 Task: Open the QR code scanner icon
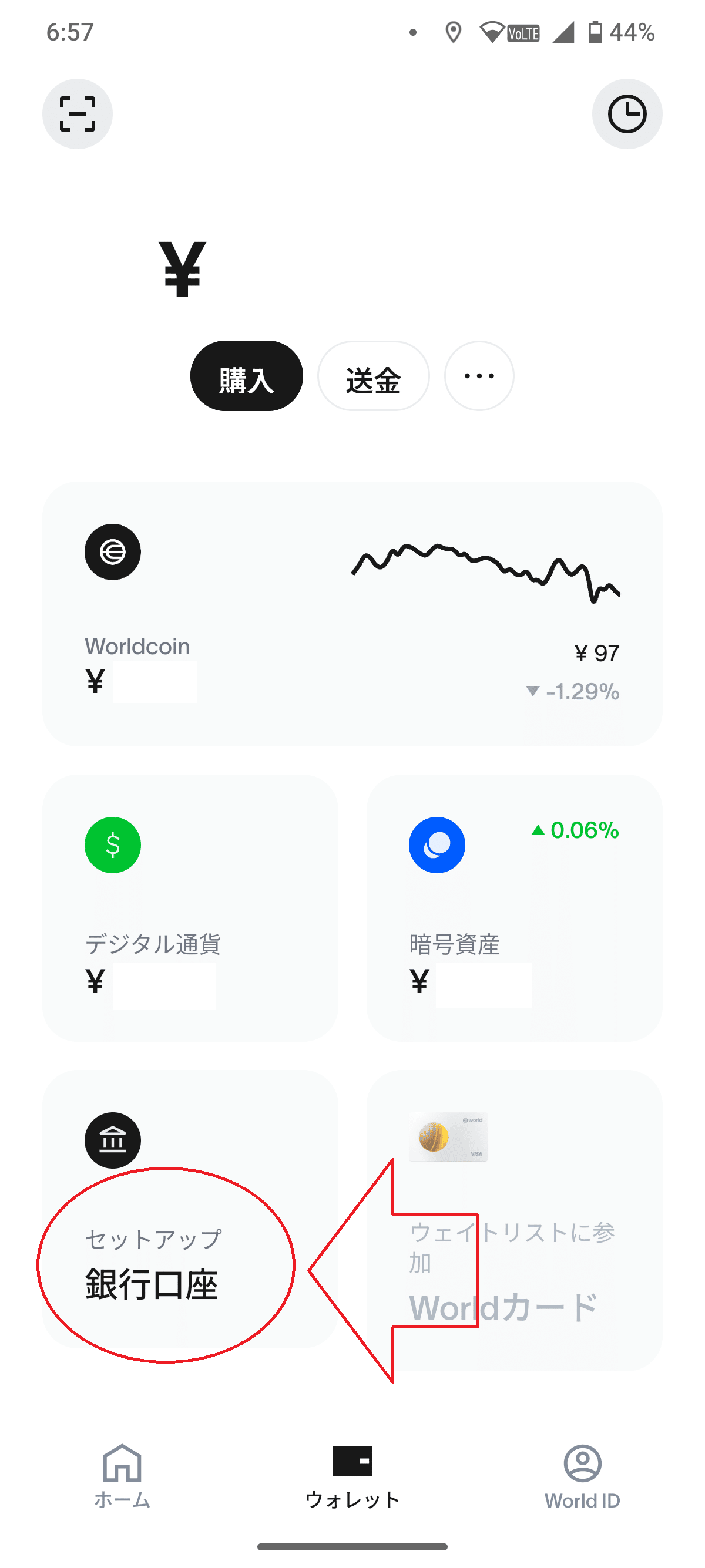point(78,114)
